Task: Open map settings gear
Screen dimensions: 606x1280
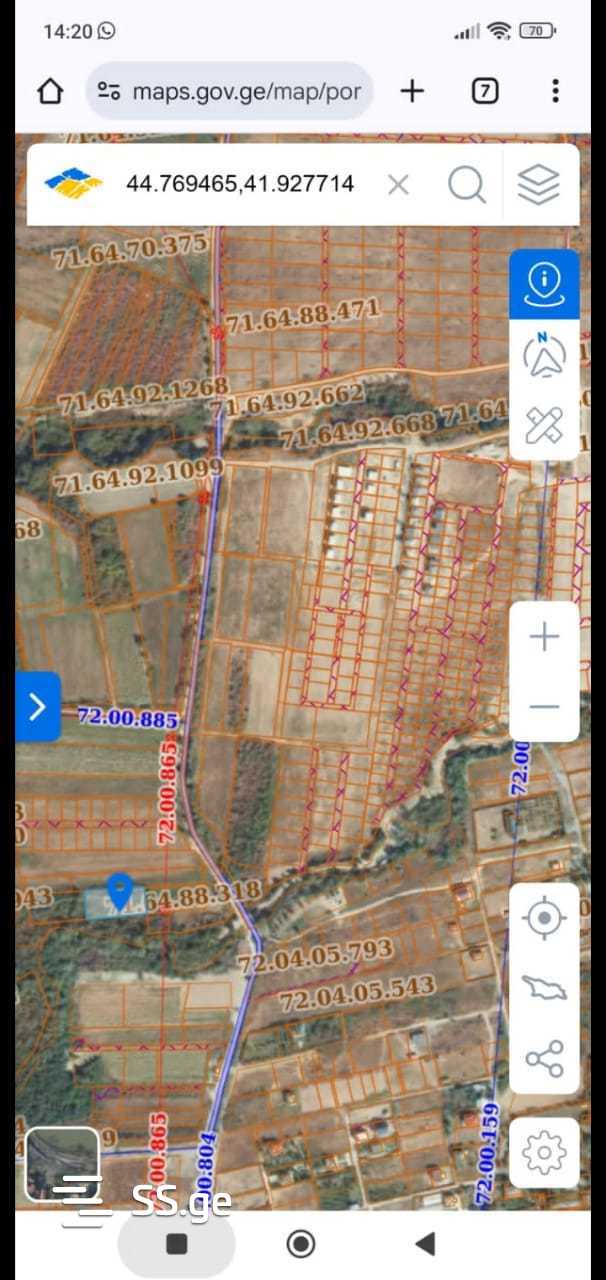Action: pyautogui.click(x=544, y=1153)
